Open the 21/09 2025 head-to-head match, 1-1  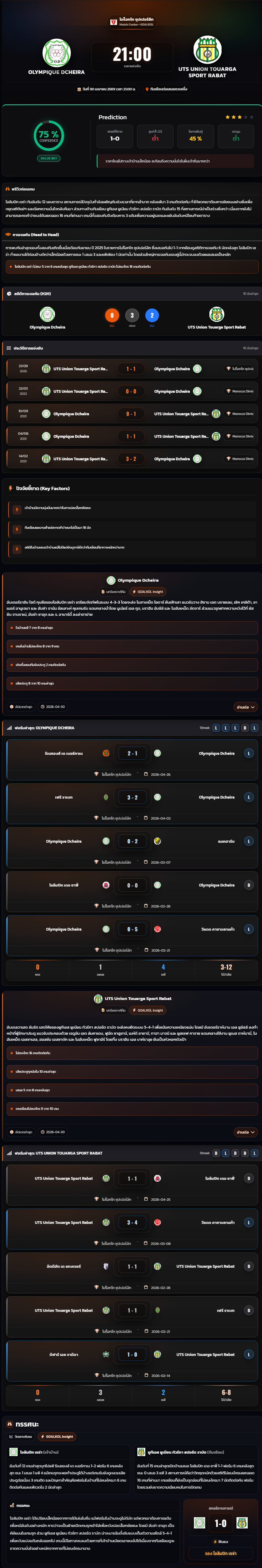pos(131,369)
